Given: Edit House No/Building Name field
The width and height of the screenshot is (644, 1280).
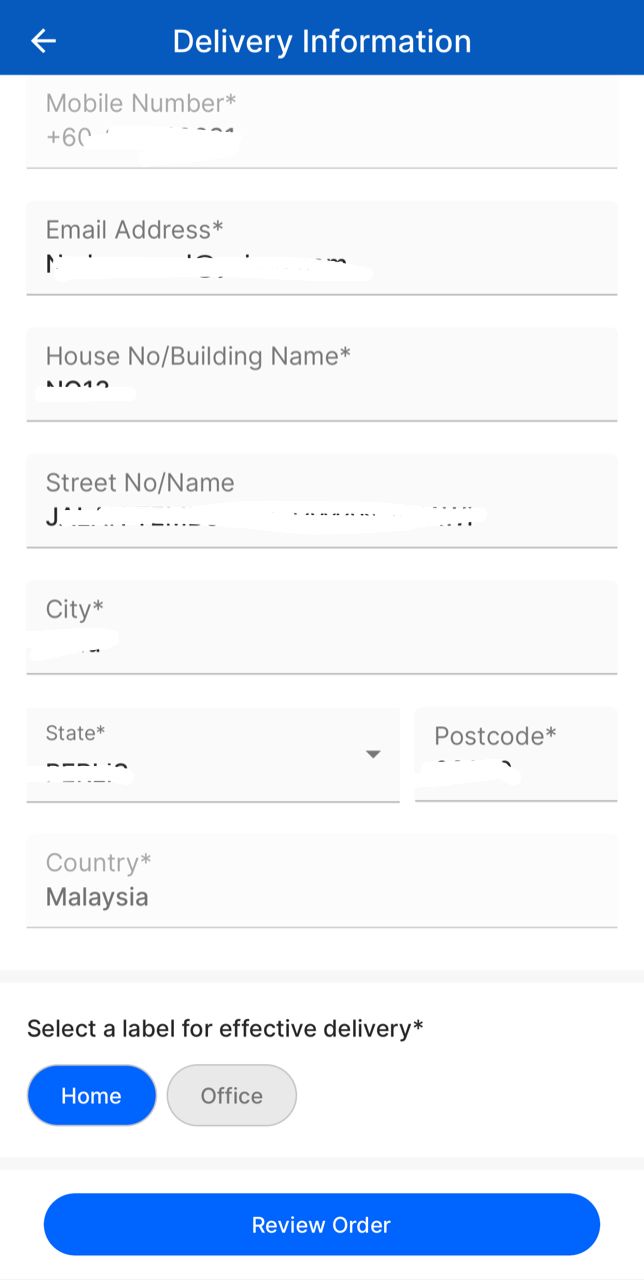Looking at the screenshot, I should click(x=320, y=375).
